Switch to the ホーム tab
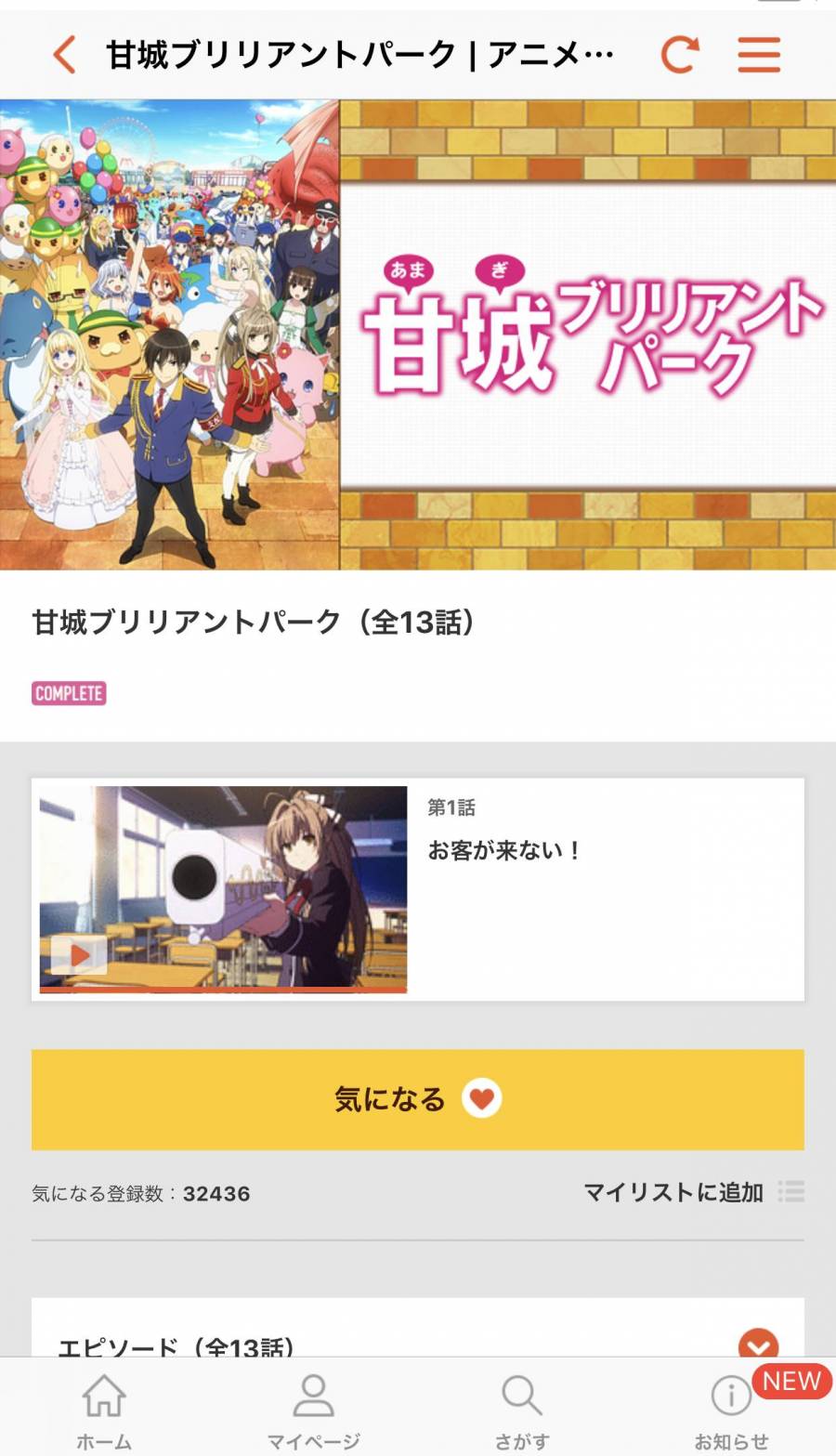Viewport: 836px width, 1456px height. point(104,1410)
